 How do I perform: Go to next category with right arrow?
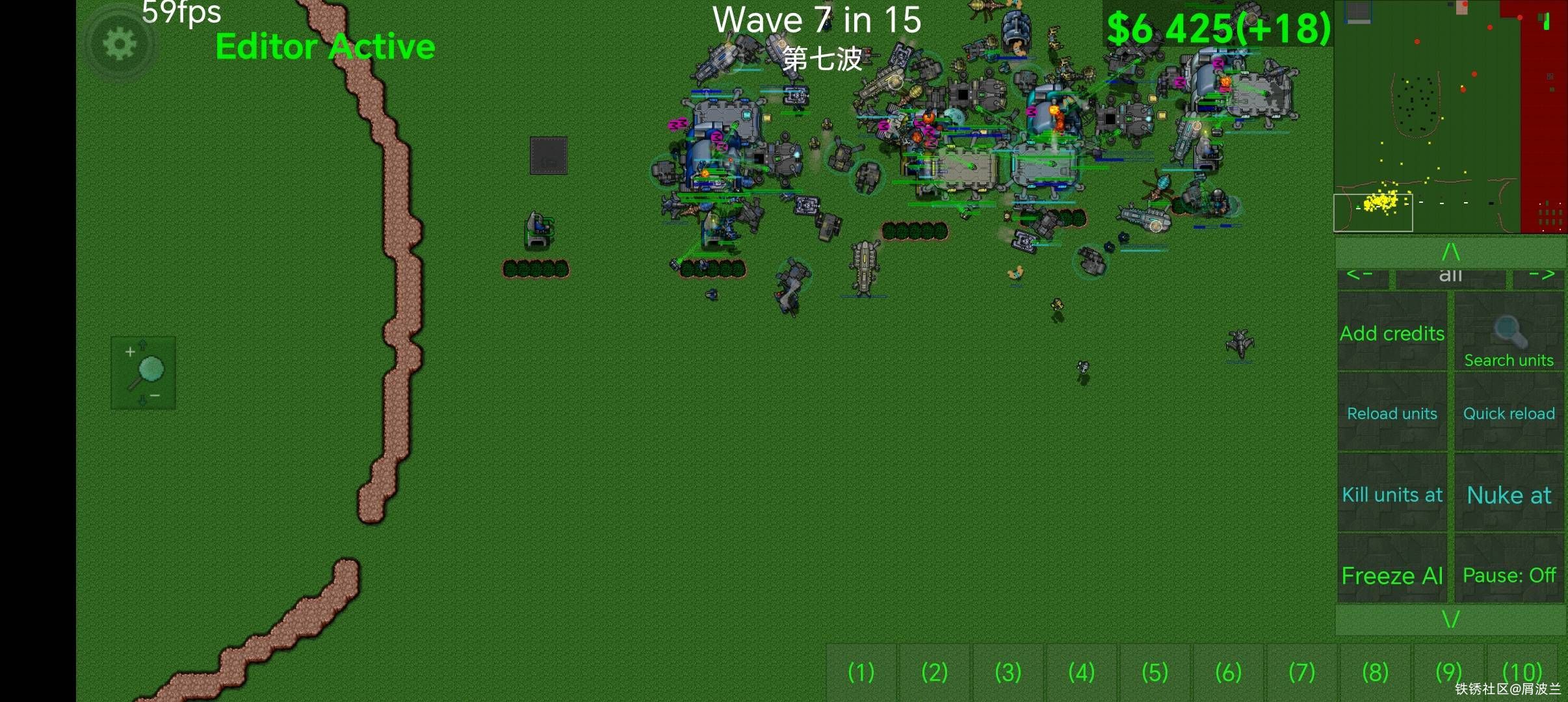(x=1541, y=276)
